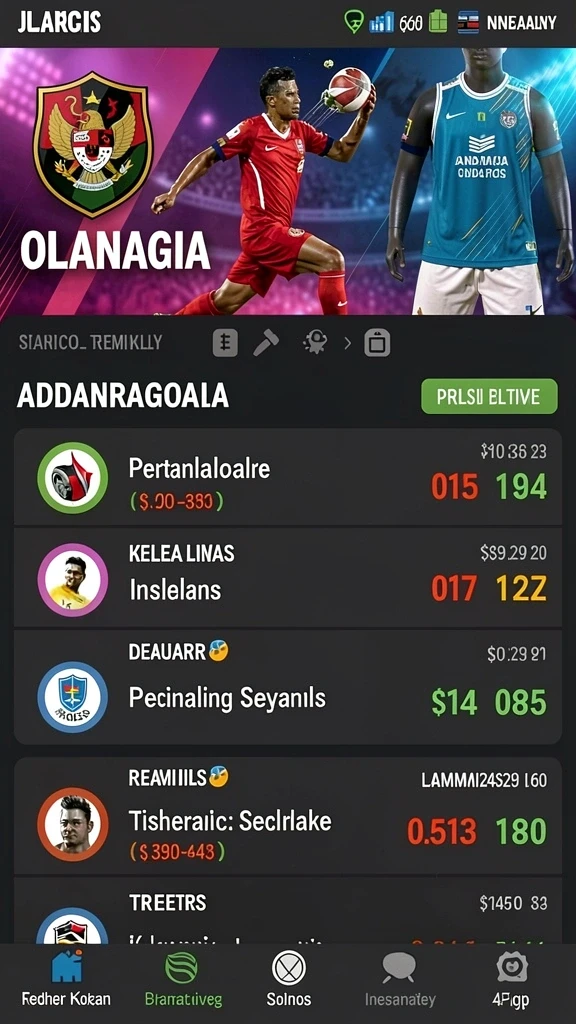Tap the list icon next to SIARICO TREMIKLLY
The width and height of the screenshot is (576, 1024).
click(225, 342)
